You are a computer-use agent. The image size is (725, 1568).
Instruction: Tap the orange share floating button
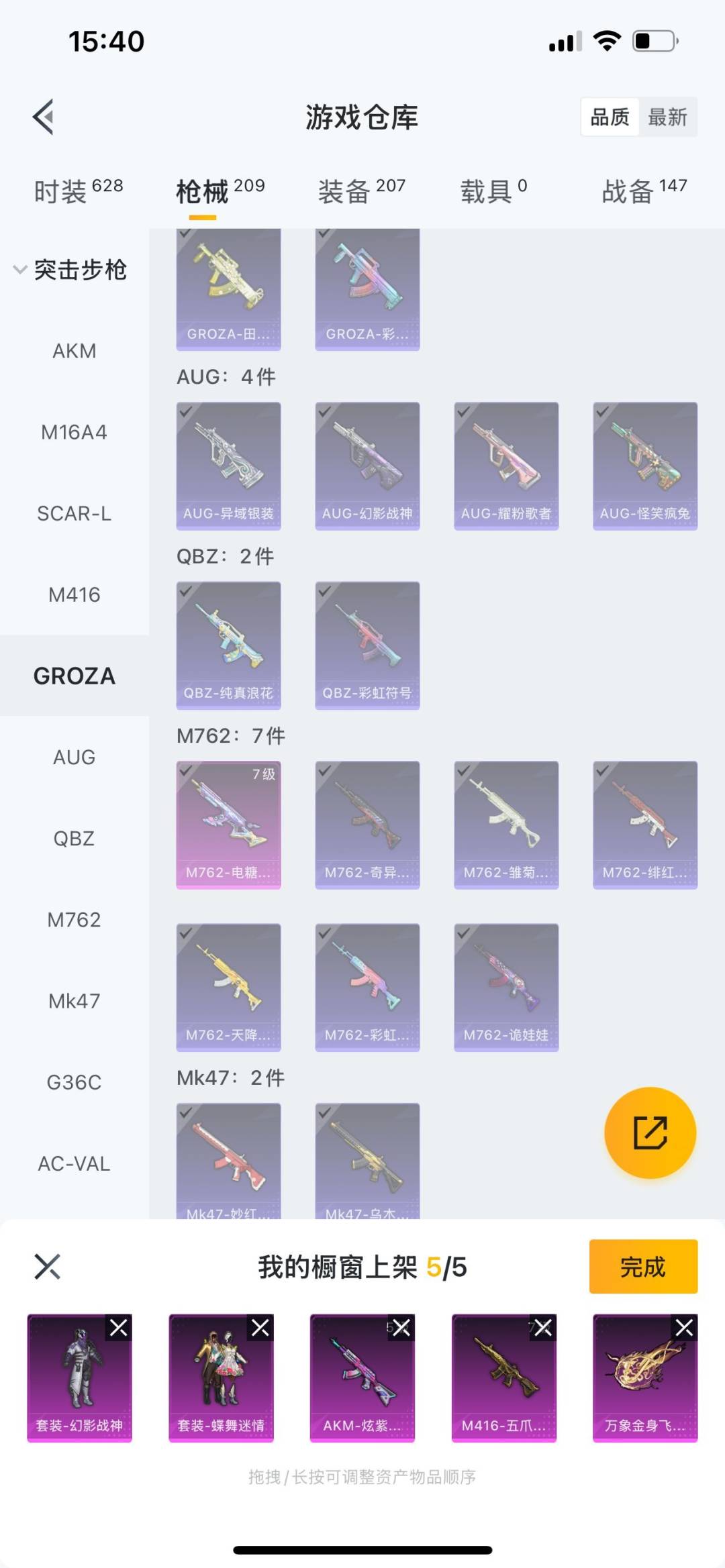pyautogui.click(x=650, y=1133)
